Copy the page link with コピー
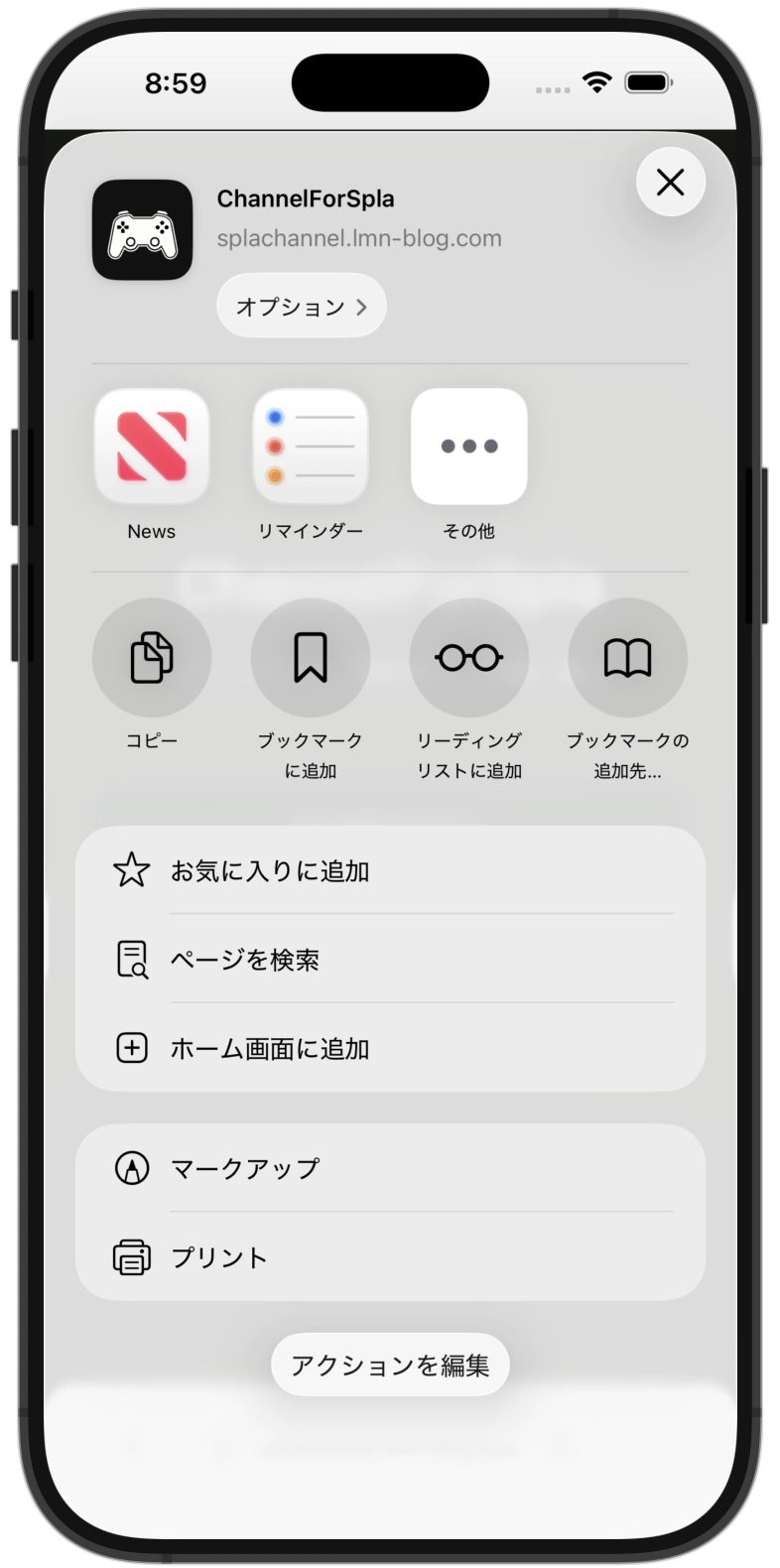 pyautogui.click(x=152, y=657)
